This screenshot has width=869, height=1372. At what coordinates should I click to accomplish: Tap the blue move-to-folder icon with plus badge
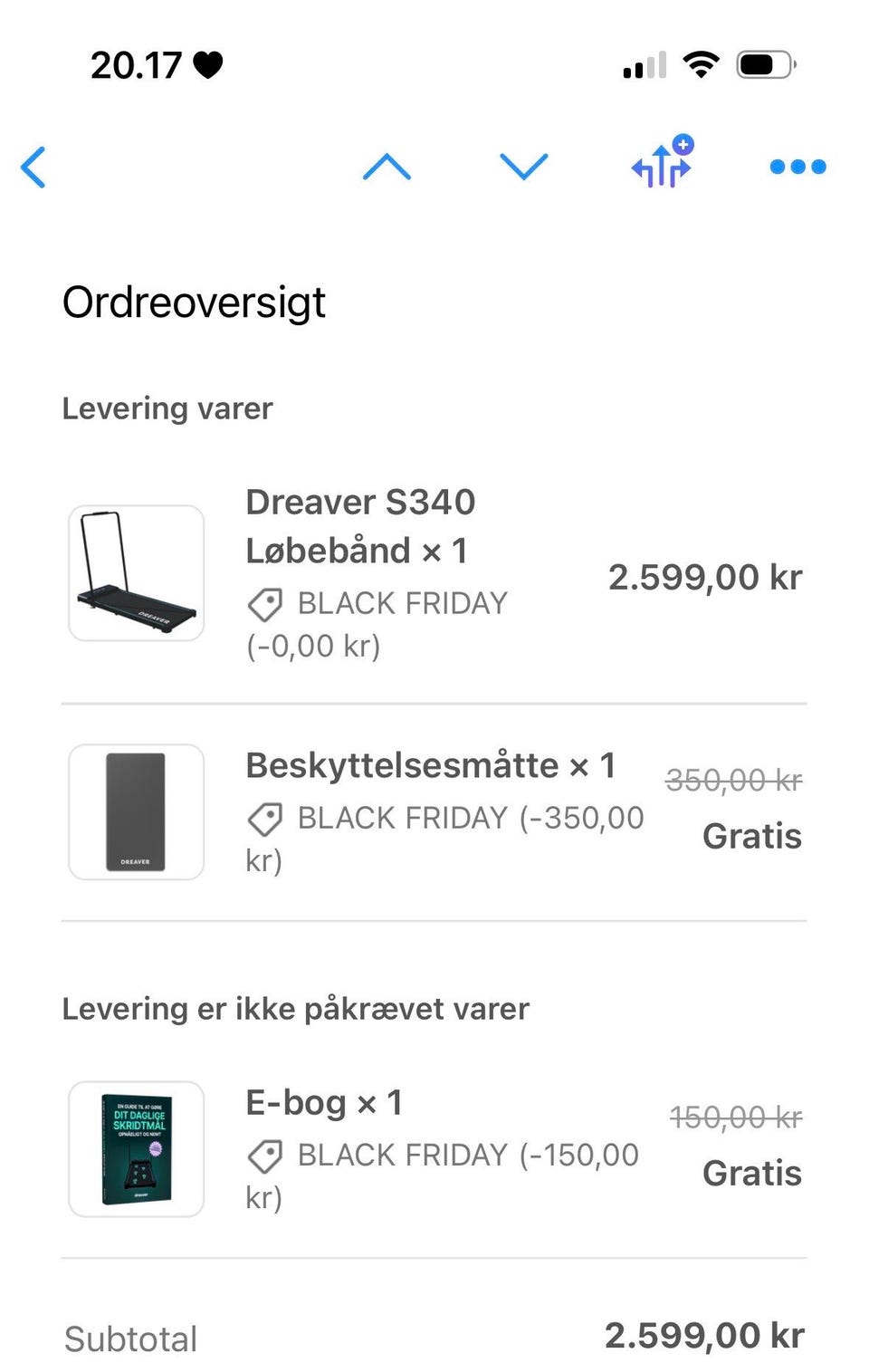(x=661, y=167)
